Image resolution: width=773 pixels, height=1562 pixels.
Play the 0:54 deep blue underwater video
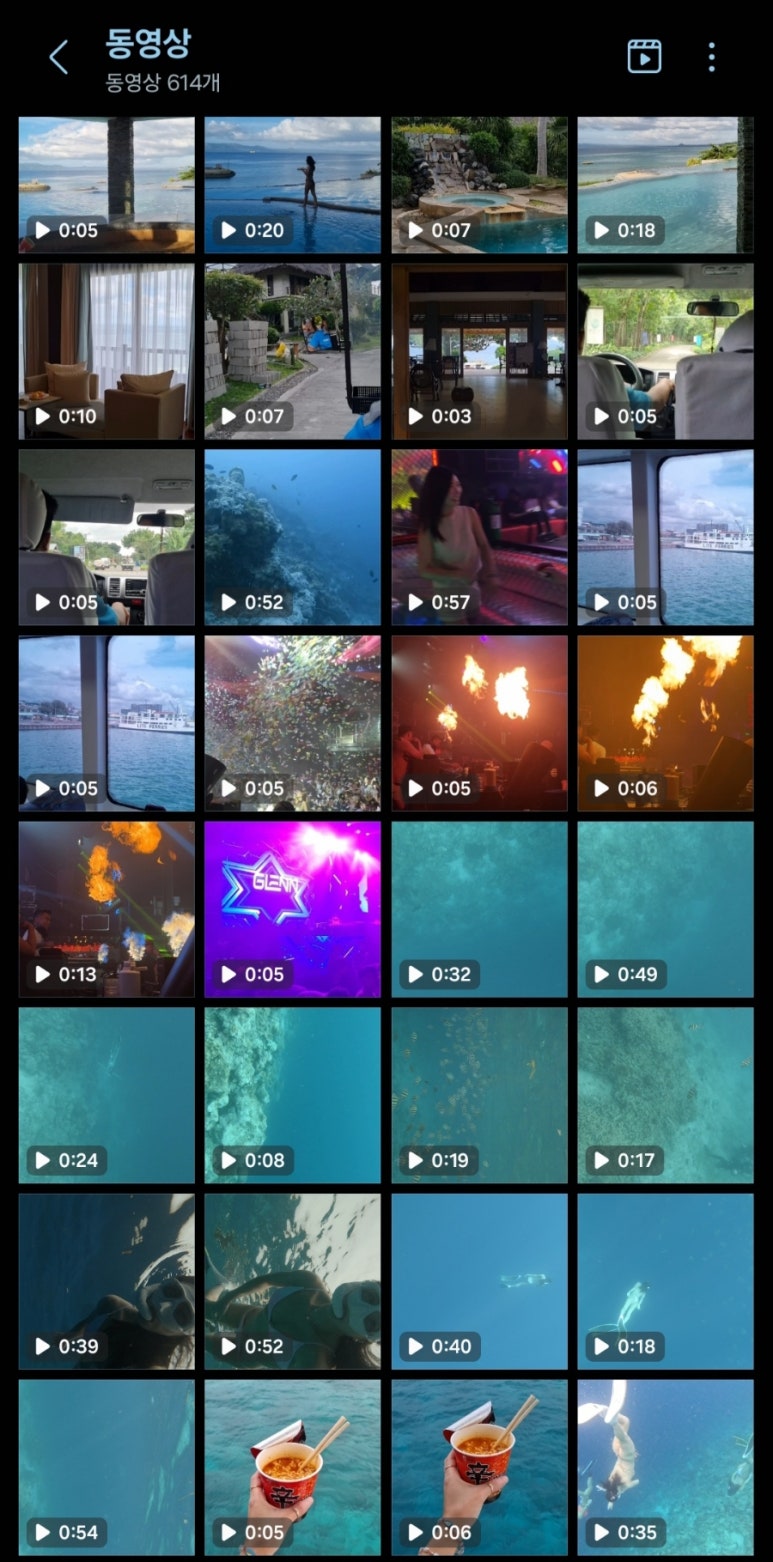tap(106, 1467)
